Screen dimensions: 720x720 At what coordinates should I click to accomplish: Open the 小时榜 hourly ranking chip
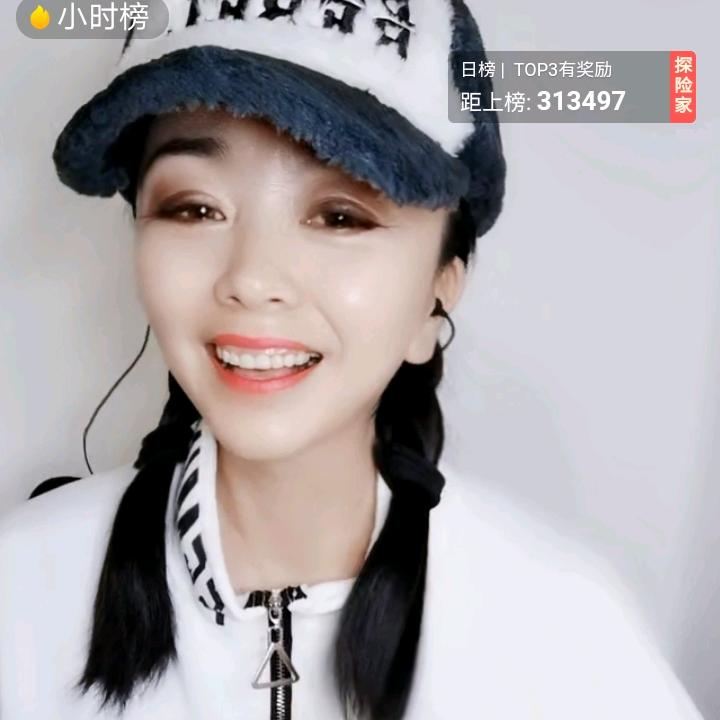[90, 18]
